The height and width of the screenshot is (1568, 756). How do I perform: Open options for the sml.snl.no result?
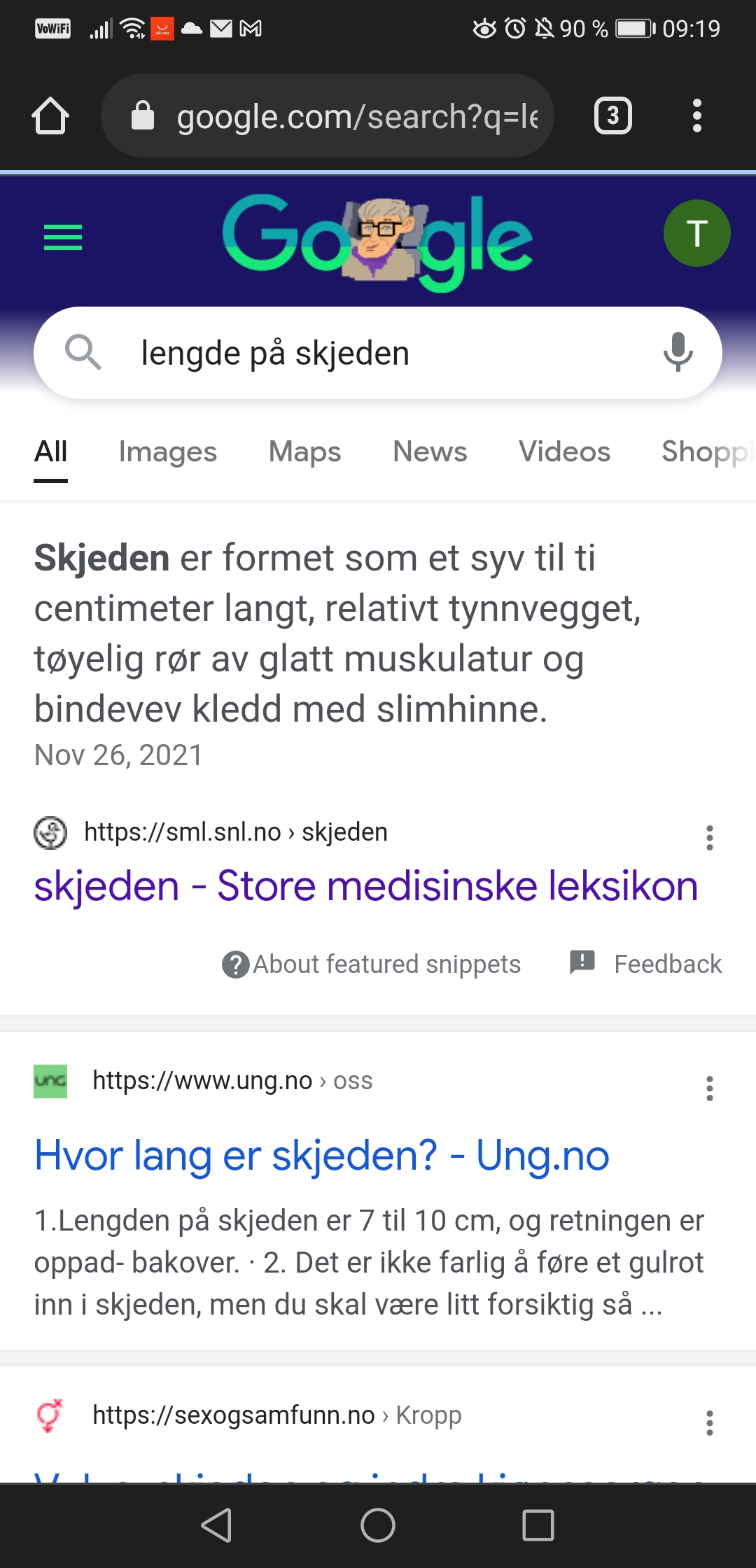(710, 837)
